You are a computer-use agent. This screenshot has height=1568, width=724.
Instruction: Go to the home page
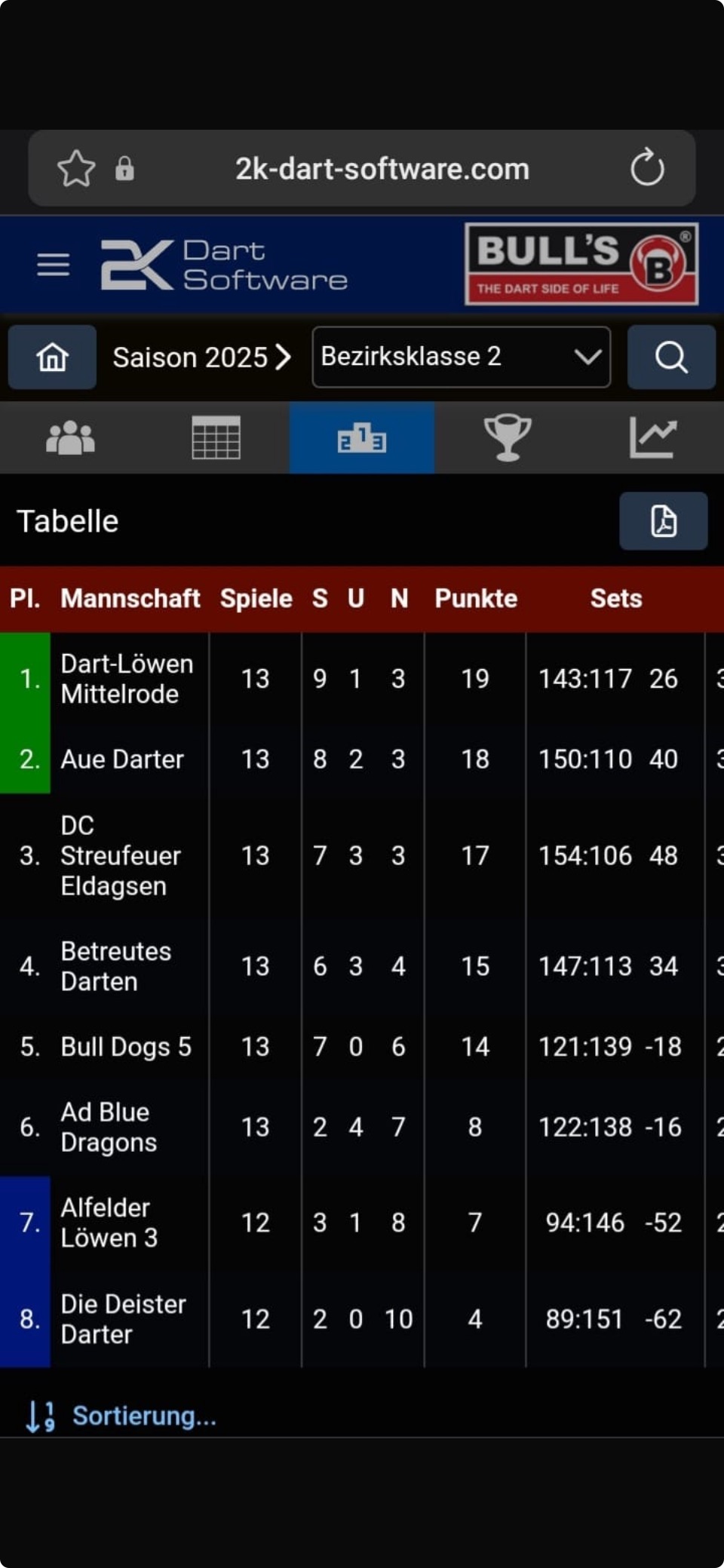52,357
